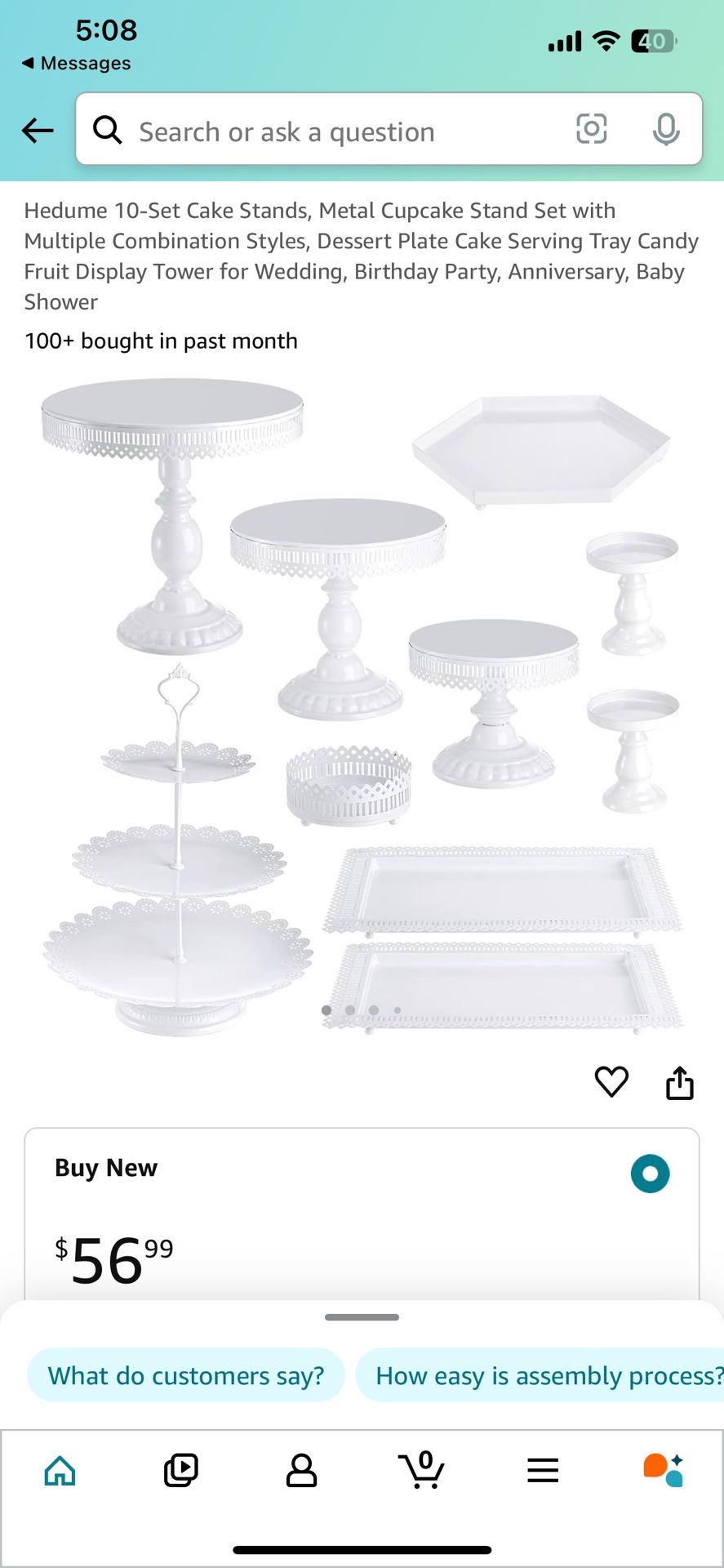Viewport: 724px width, 1568px height.
Task: Add this item to wish list heart
Action: pos(611,1082)
